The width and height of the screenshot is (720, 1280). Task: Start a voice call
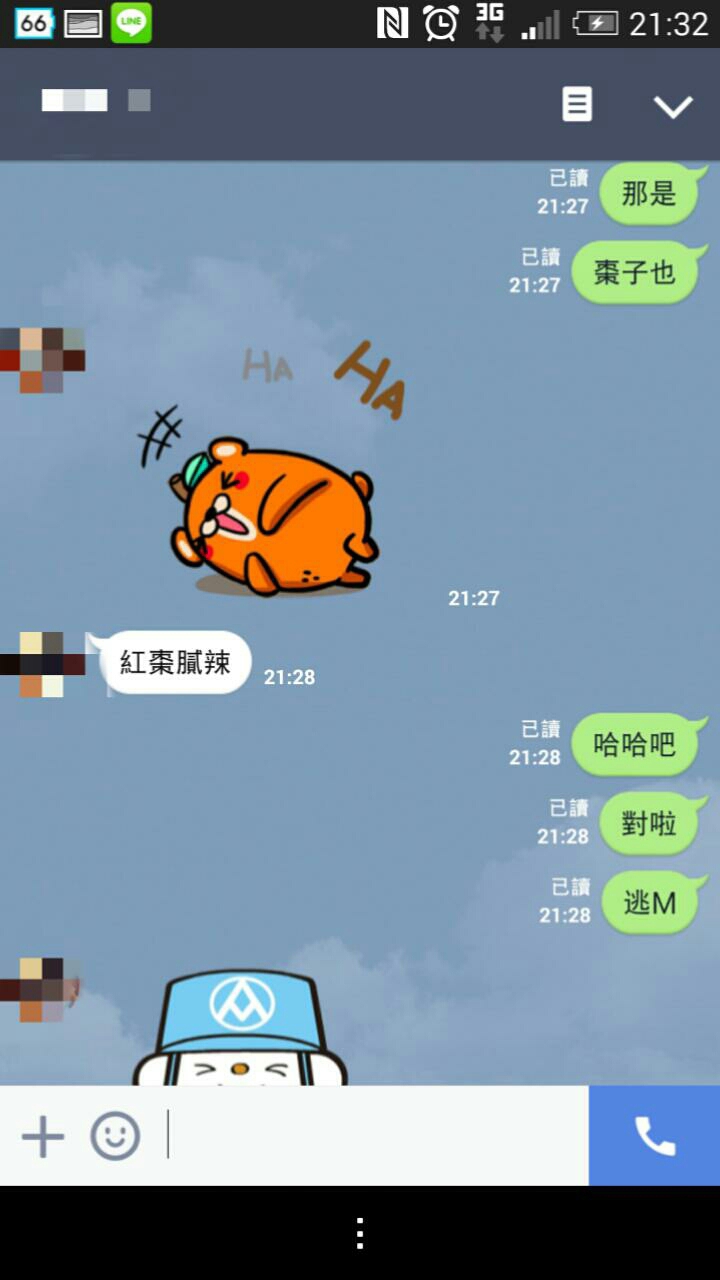(655, 1136)
